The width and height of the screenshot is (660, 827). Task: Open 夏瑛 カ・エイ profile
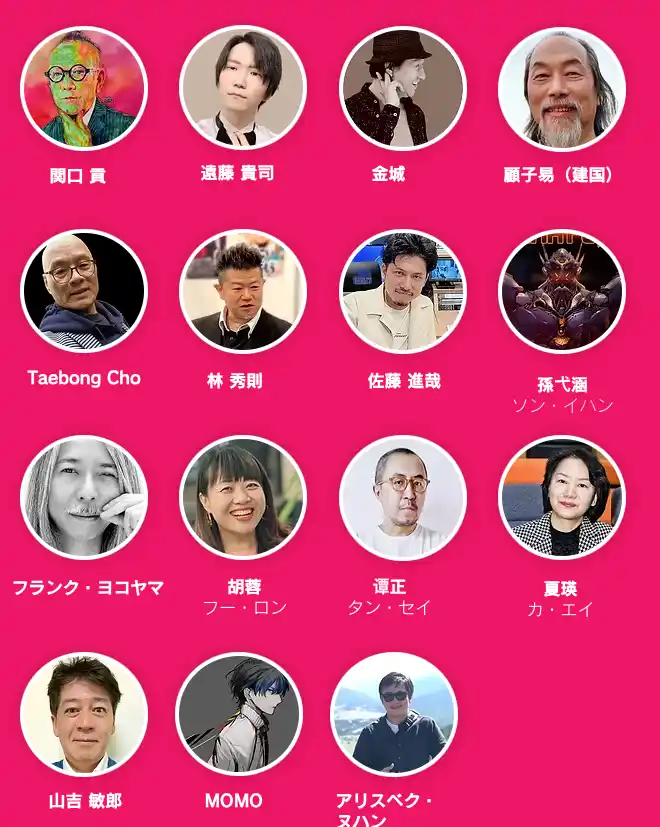click(561, 497)
